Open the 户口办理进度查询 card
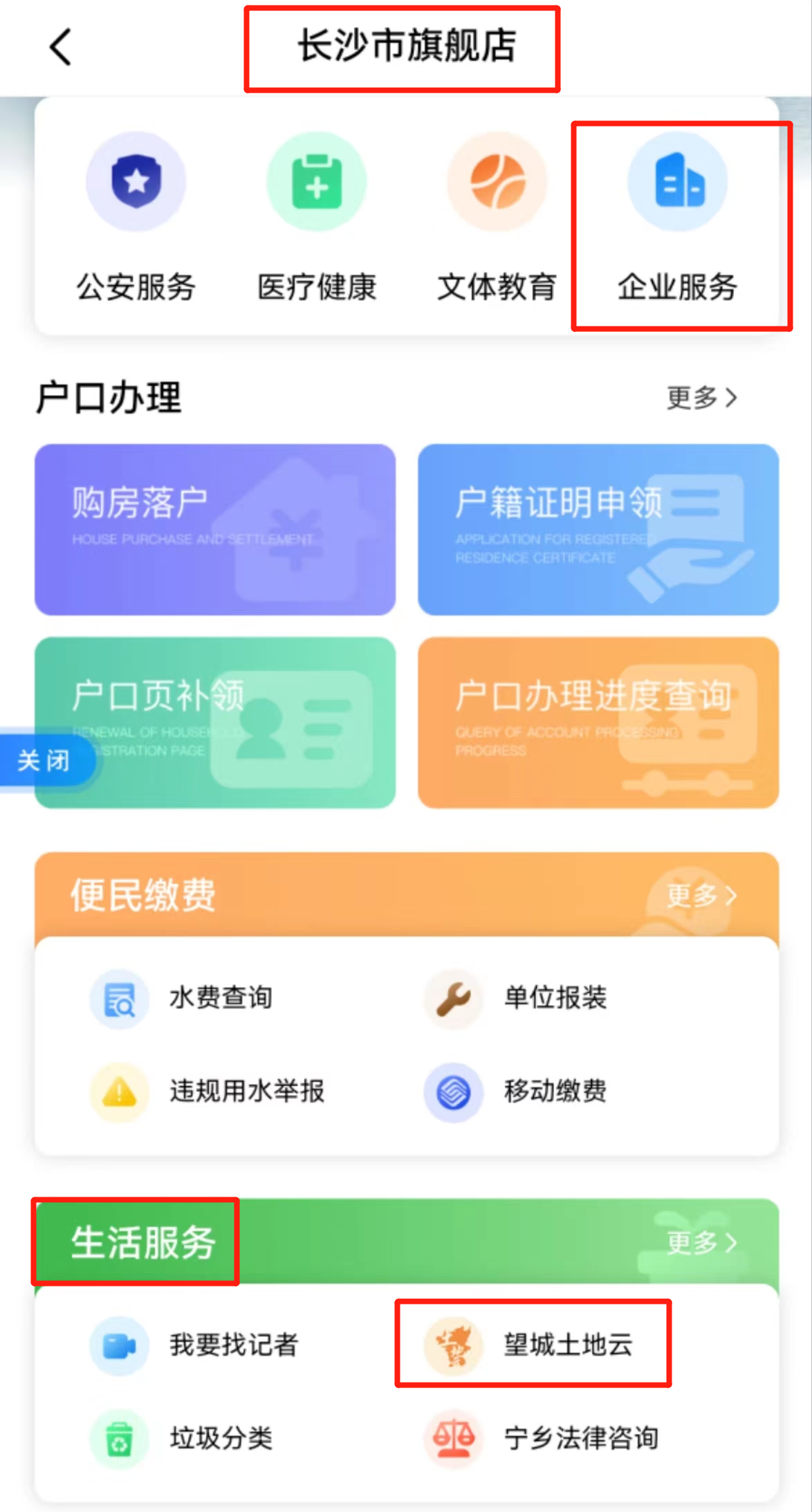 pos(598,721)
